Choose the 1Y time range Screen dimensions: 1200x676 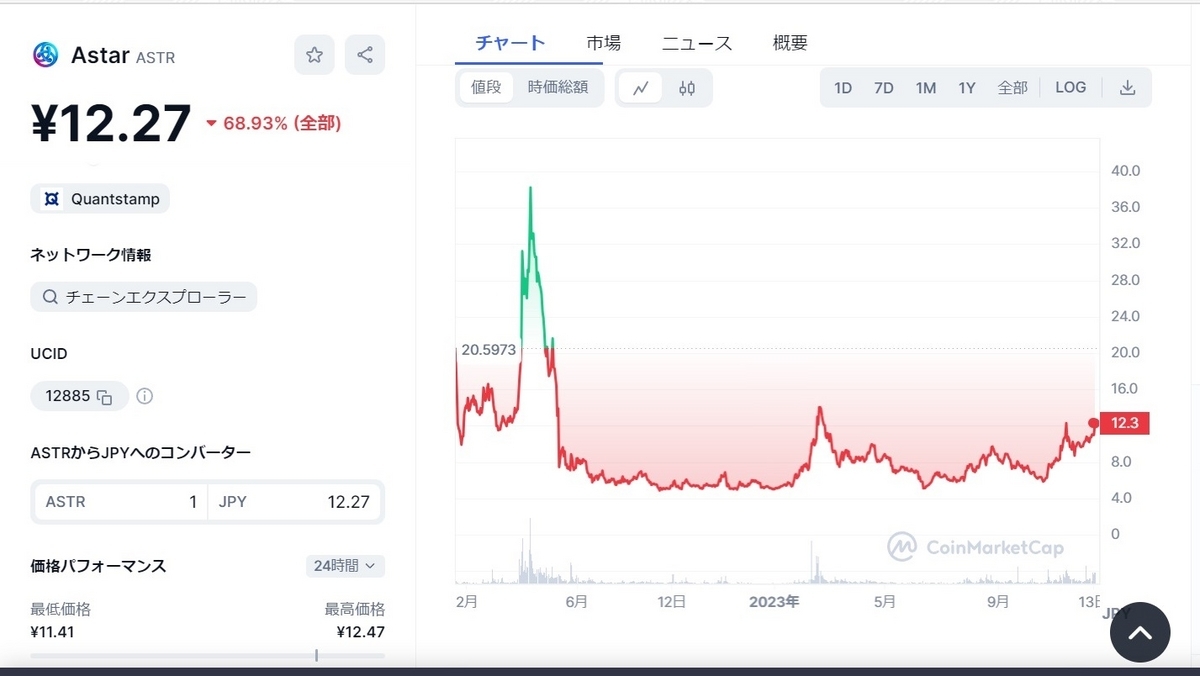coord(967,88)
